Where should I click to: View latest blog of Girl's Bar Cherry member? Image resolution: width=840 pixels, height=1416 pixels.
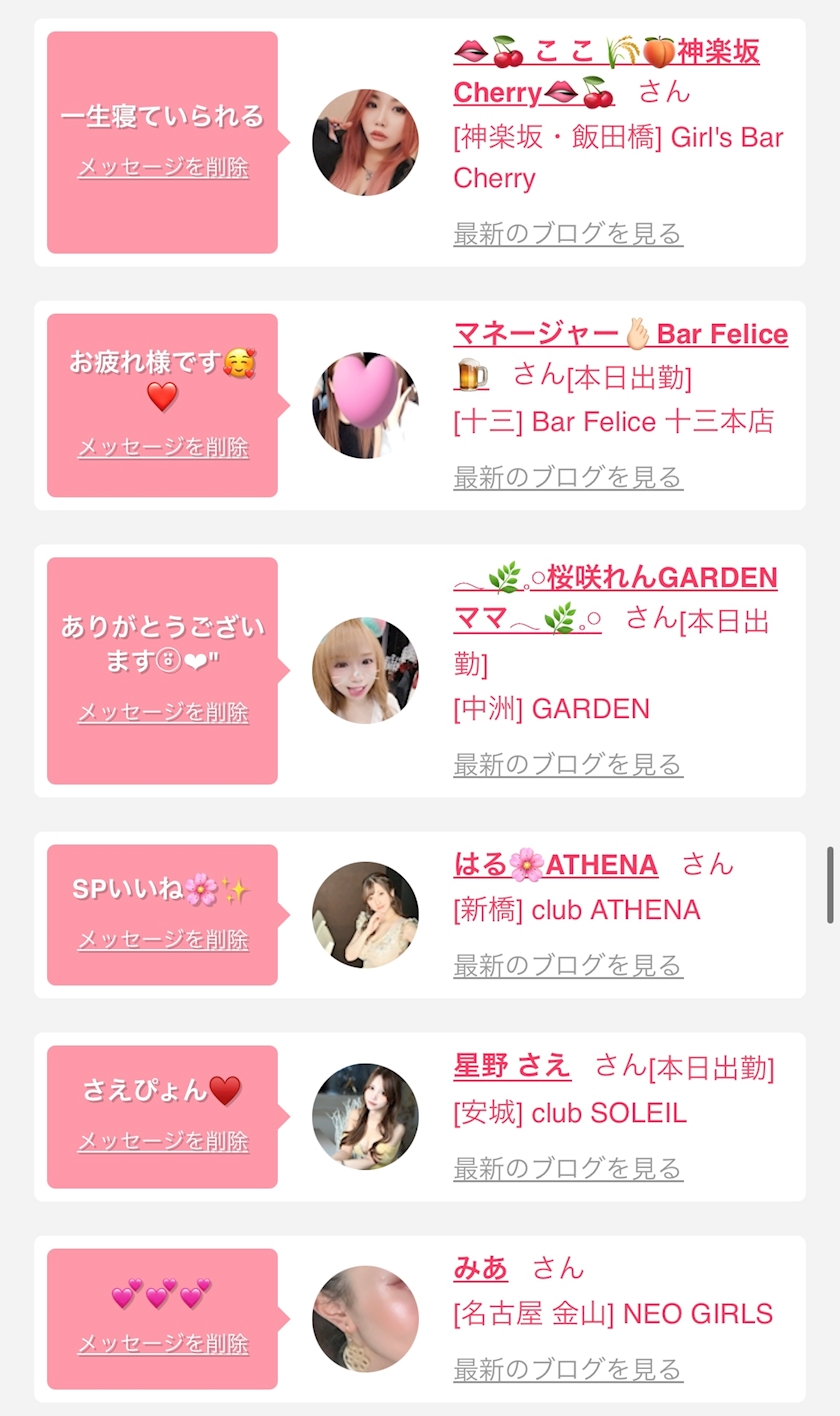coord(568,234)
